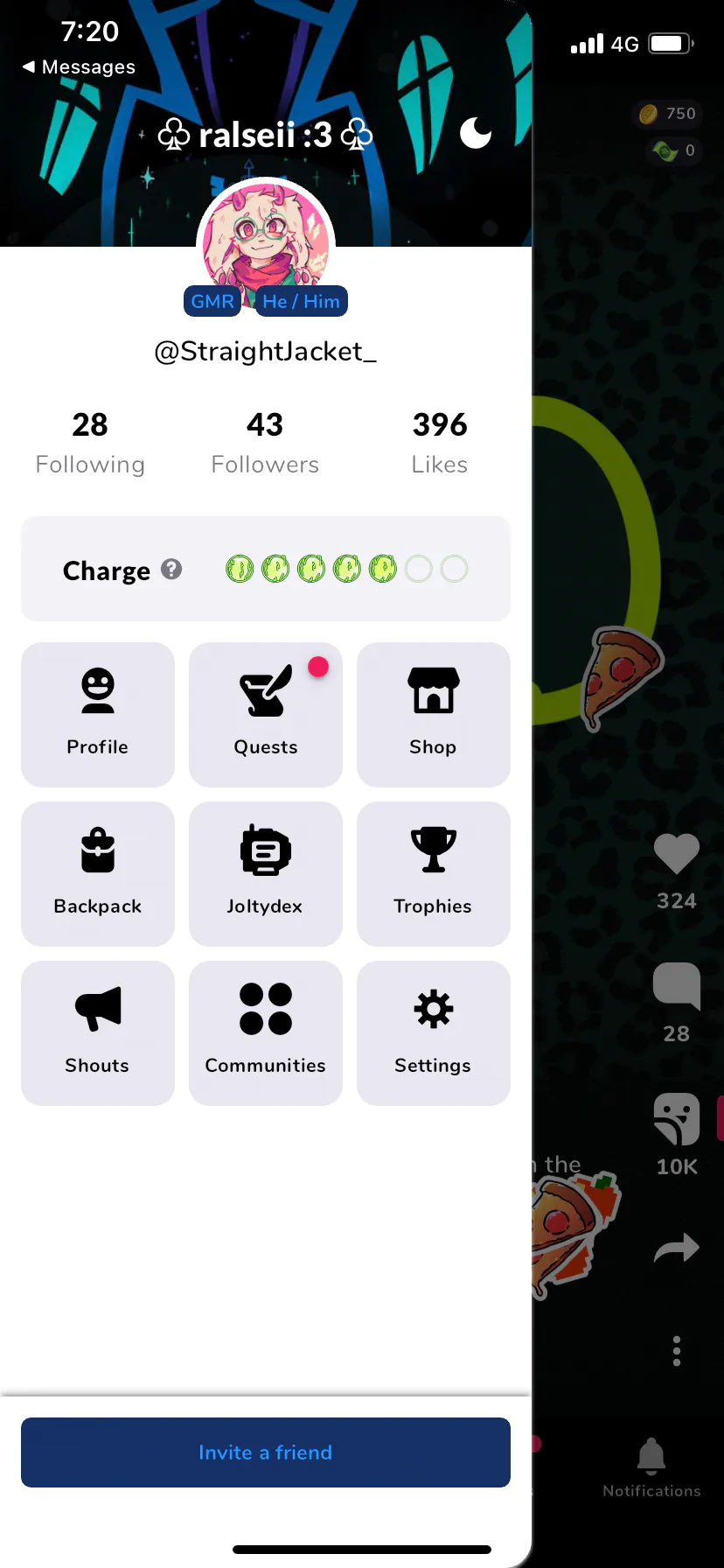
Task: Open the Joltydex
Action: (266, 873)
